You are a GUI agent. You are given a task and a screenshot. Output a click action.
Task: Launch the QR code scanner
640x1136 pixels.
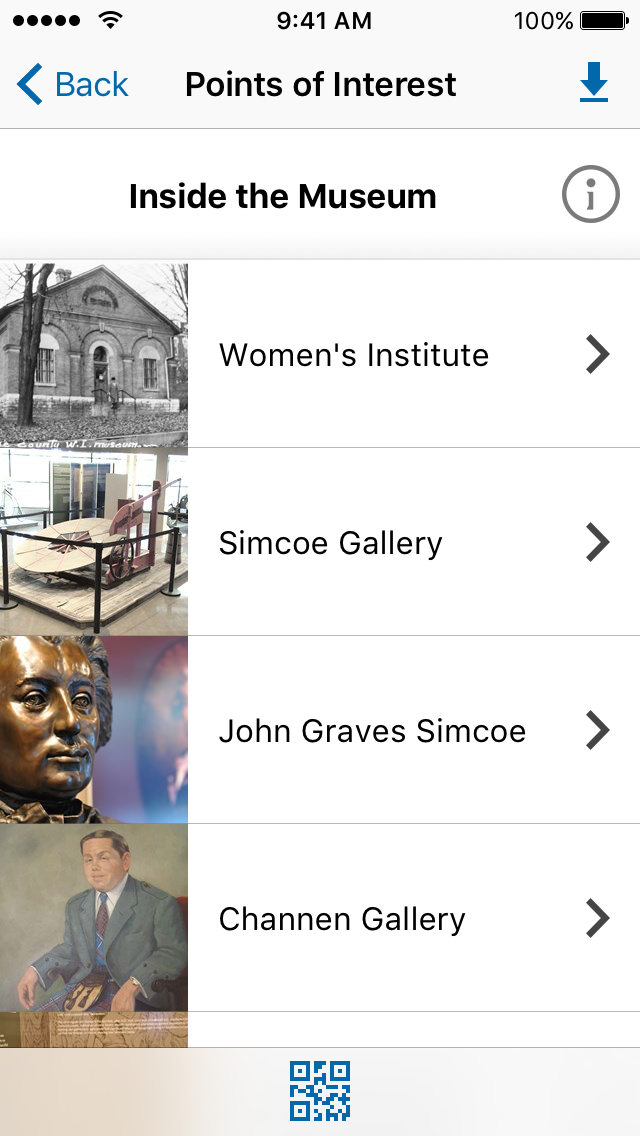[320, 1091]
